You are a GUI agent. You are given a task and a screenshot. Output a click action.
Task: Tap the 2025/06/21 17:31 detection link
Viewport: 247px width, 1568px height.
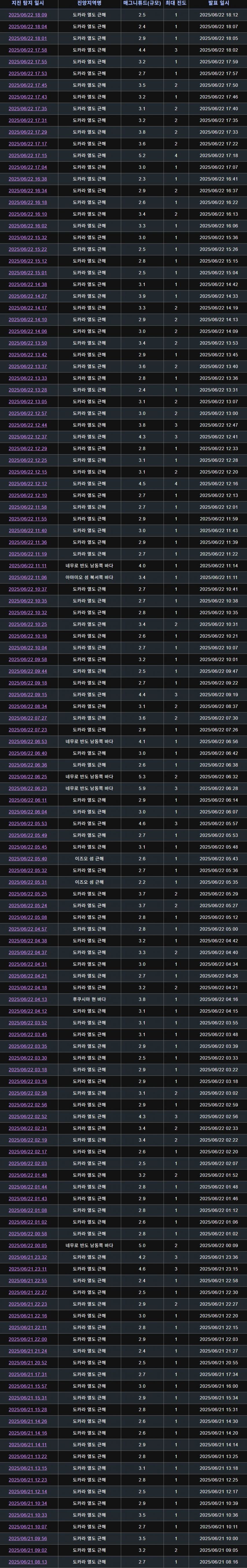click(27, 1375)
